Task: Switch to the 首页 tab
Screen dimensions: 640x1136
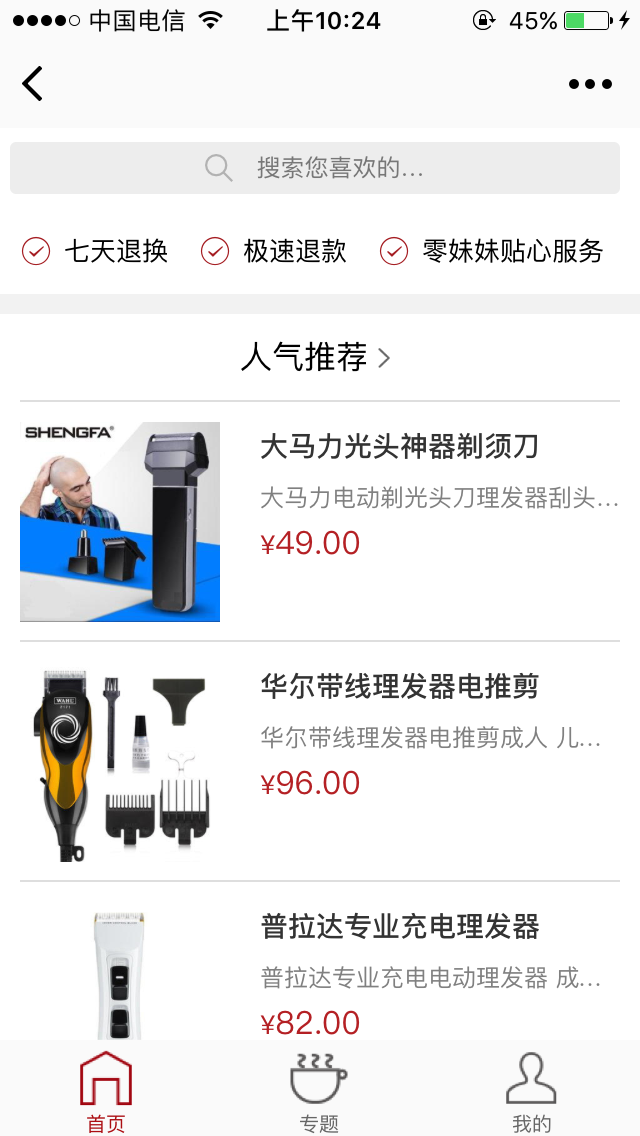Action: point(106,1090)
